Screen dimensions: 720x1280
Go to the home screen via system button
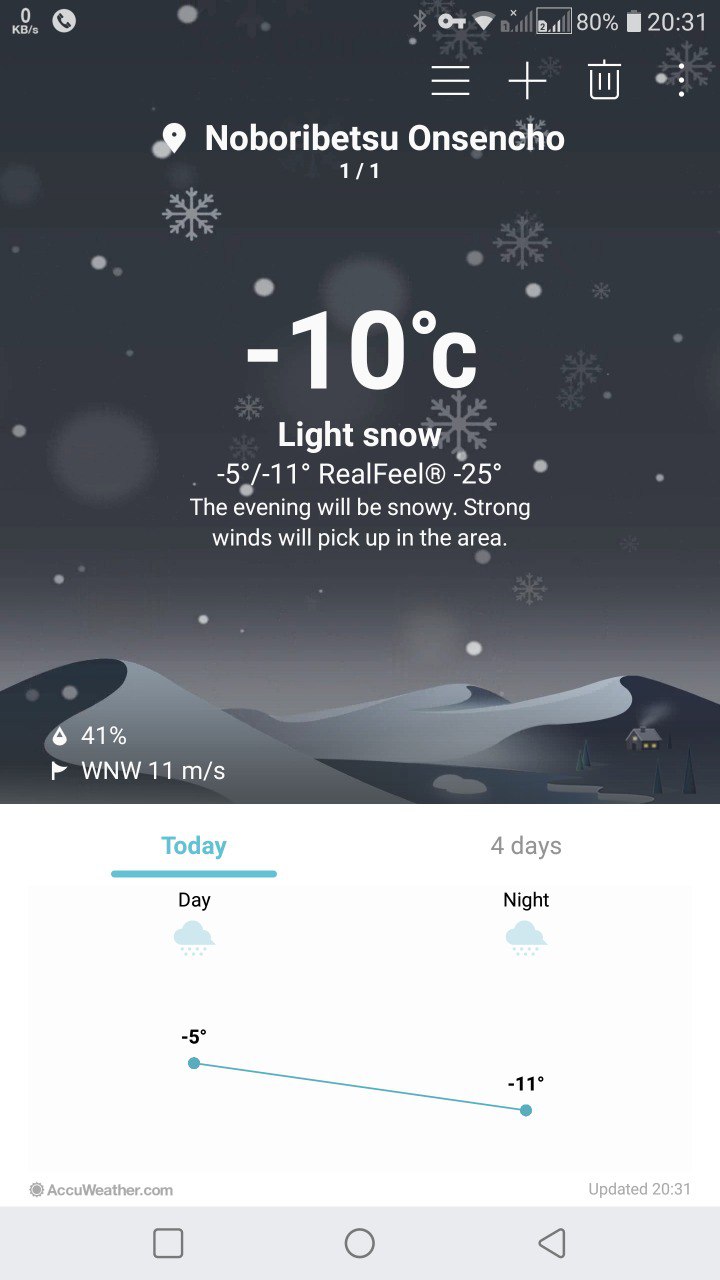pyautogui.click(x=360, y=1243)
